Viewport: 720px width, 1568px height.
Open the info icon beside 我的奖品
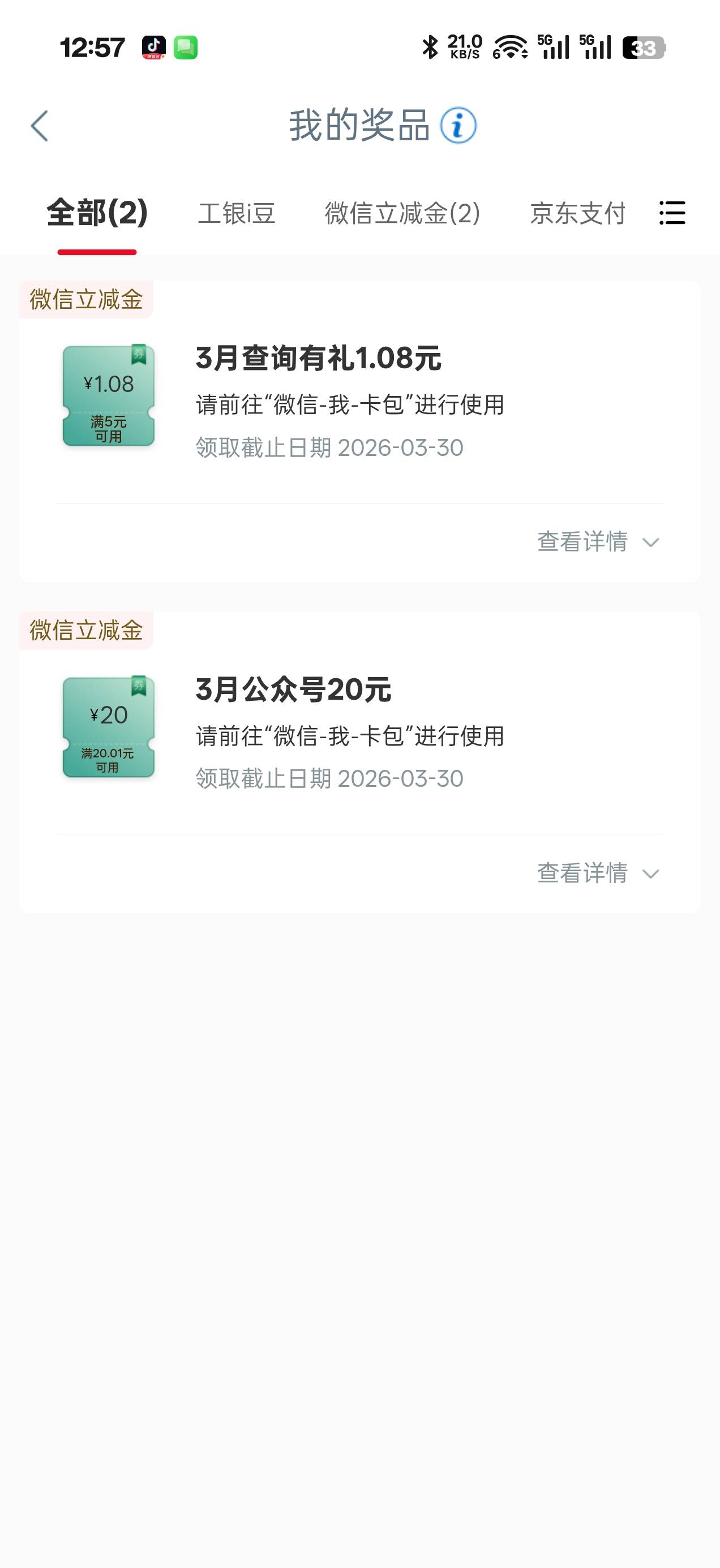458,126
